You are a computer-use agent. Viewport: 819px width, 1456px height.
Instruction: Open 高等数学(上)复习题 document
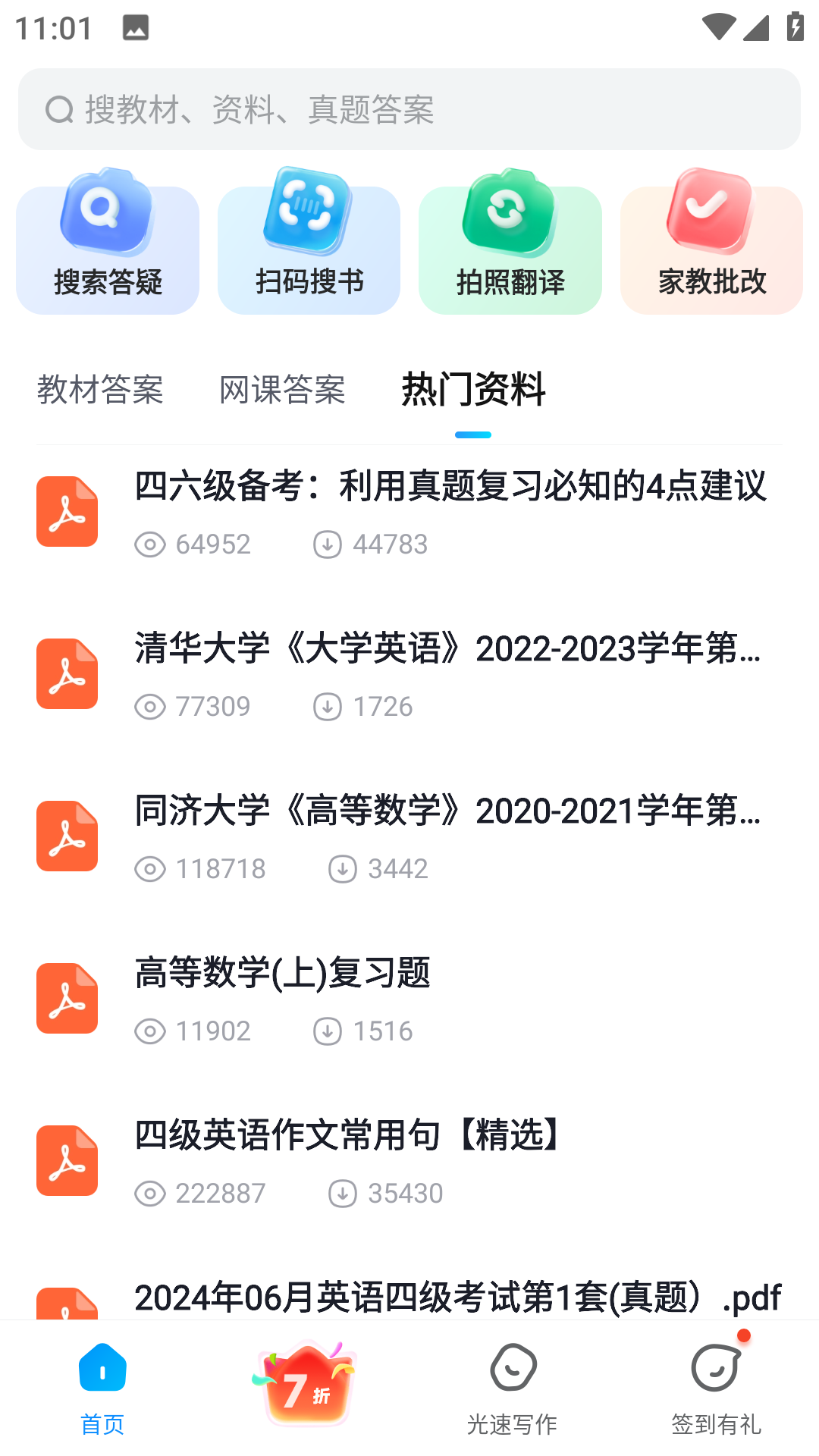coord(409,999)
